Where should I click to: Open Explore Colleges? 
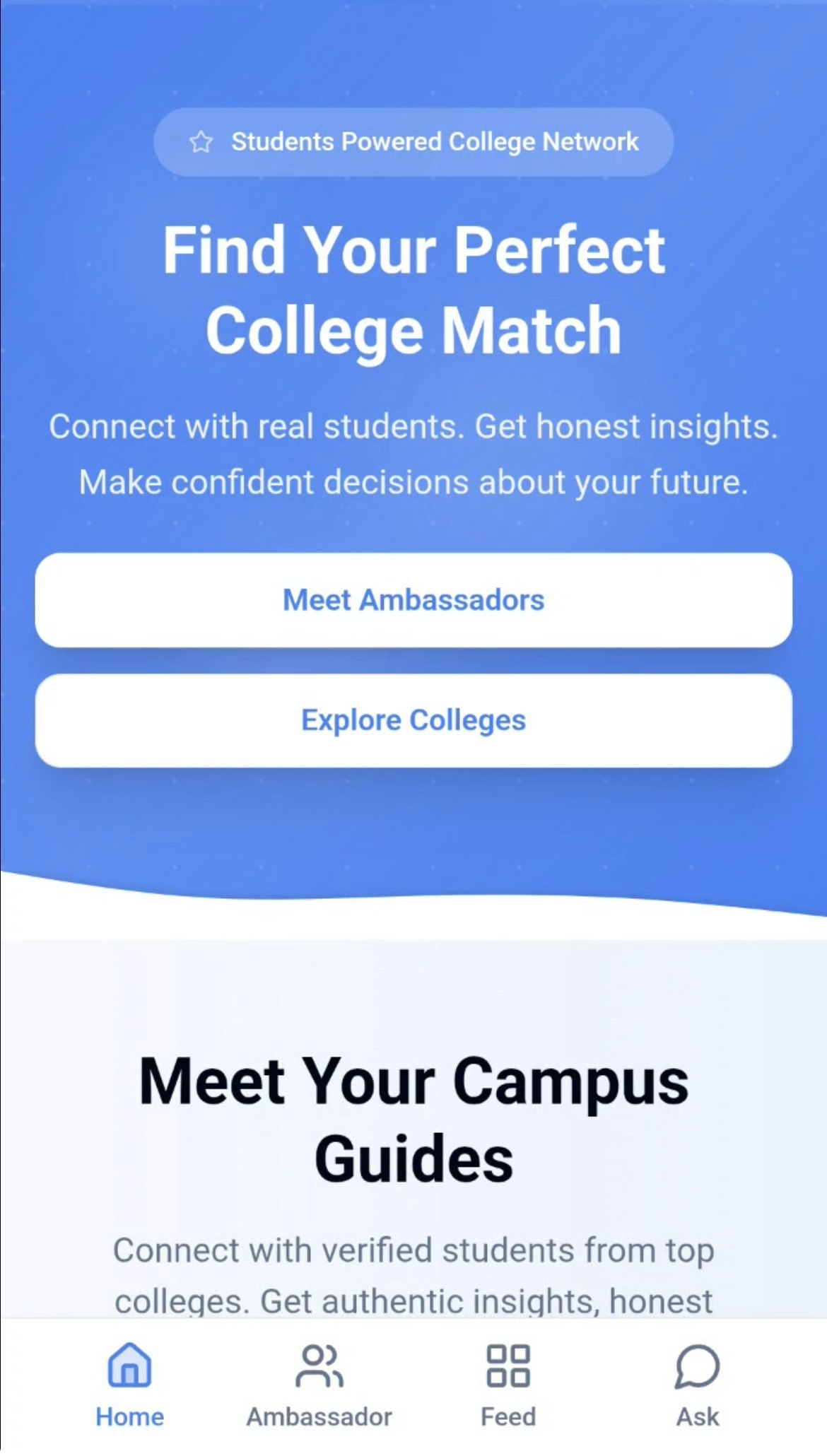[x=413, y=720]
